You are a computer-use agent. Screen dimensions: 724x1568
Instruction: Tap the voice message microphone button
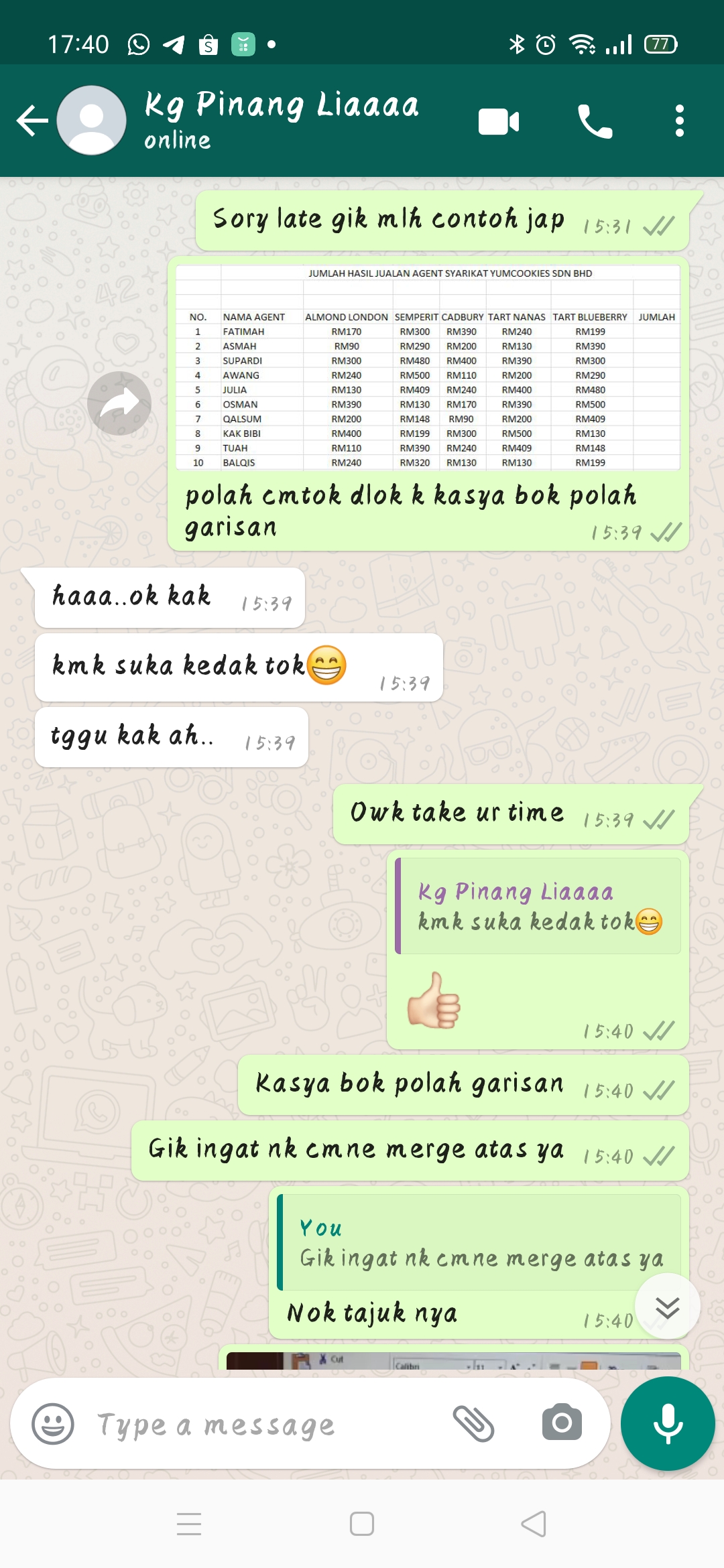point(668,1424)
